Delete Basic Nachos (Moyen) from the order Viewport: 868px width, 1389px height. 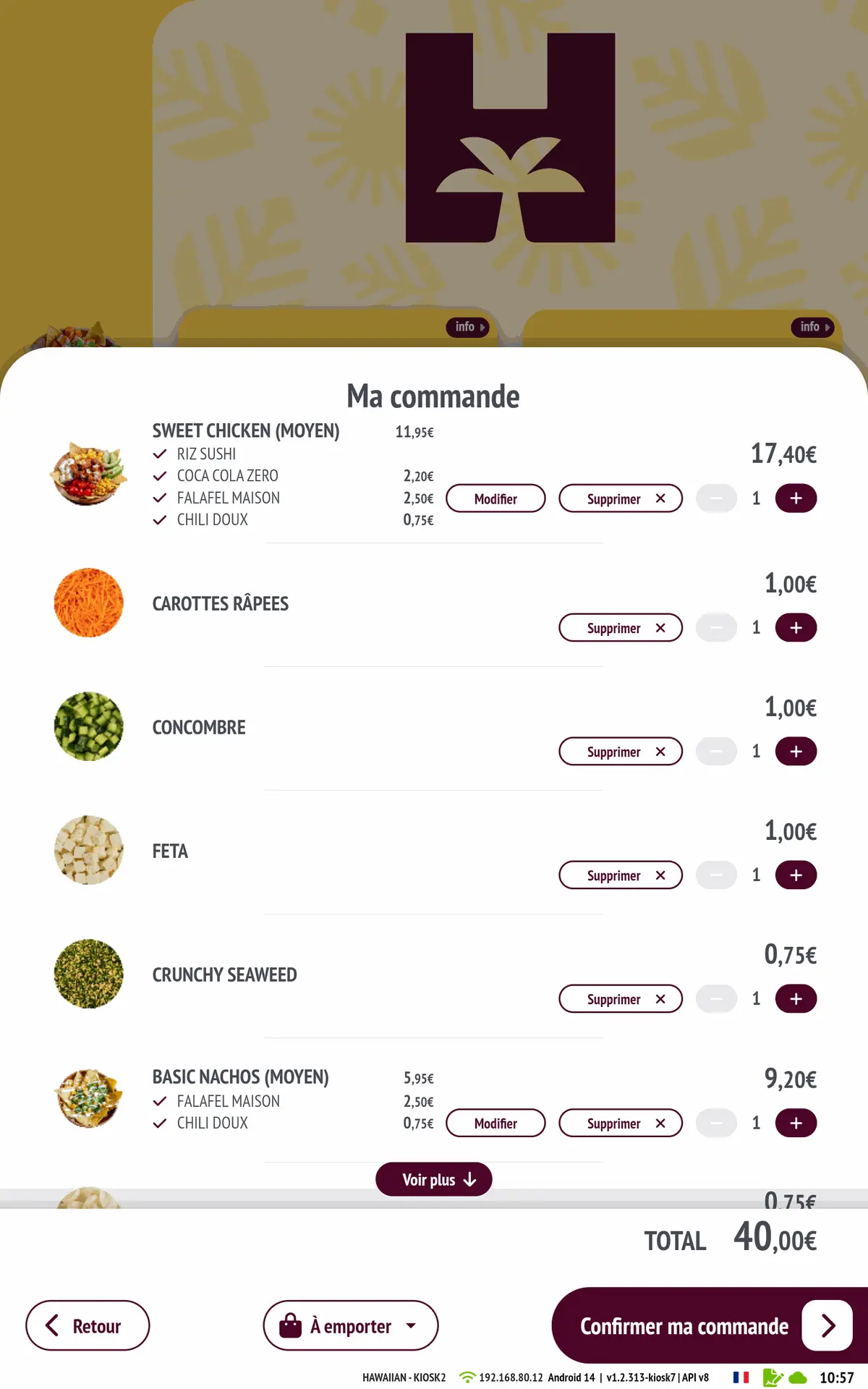(621, 1123)
